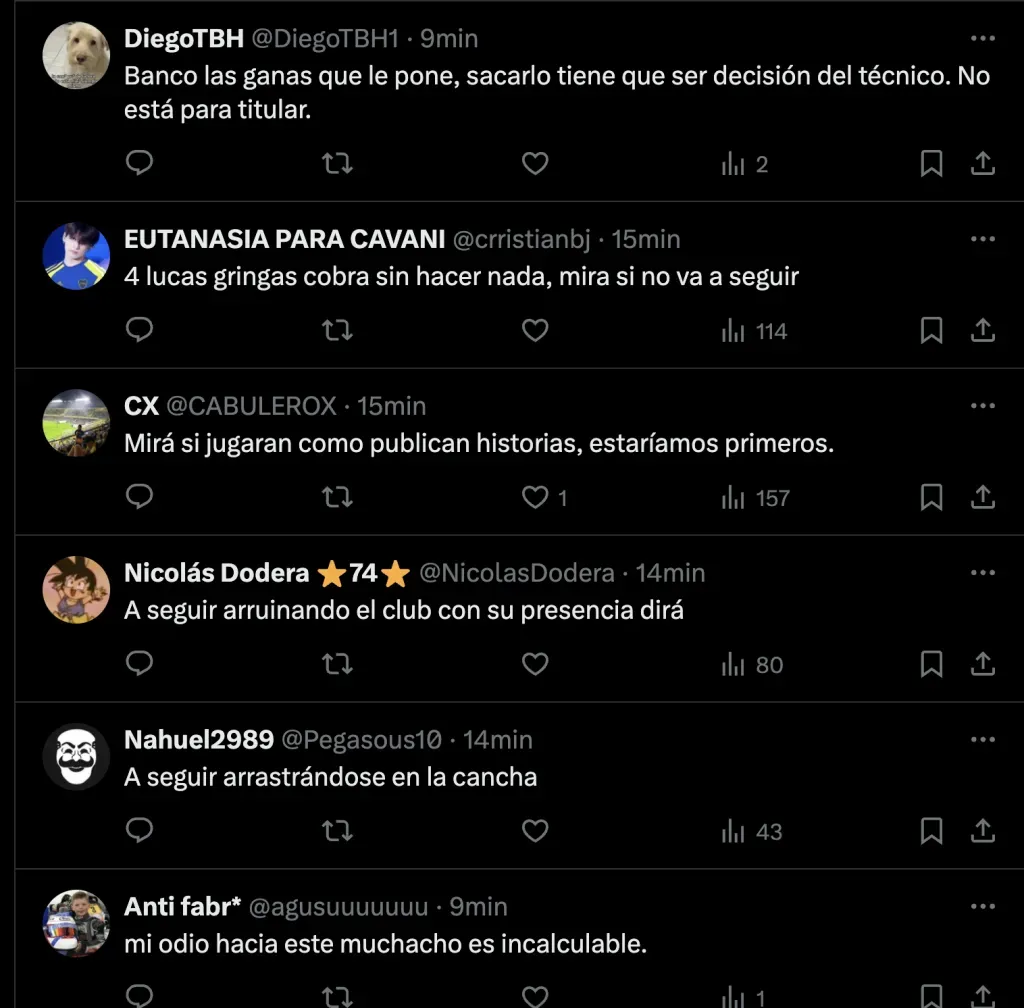Bookmark Nicolás Dodera's tweet
Viewport: 1024px width, 1008px height.
[931, 664]
